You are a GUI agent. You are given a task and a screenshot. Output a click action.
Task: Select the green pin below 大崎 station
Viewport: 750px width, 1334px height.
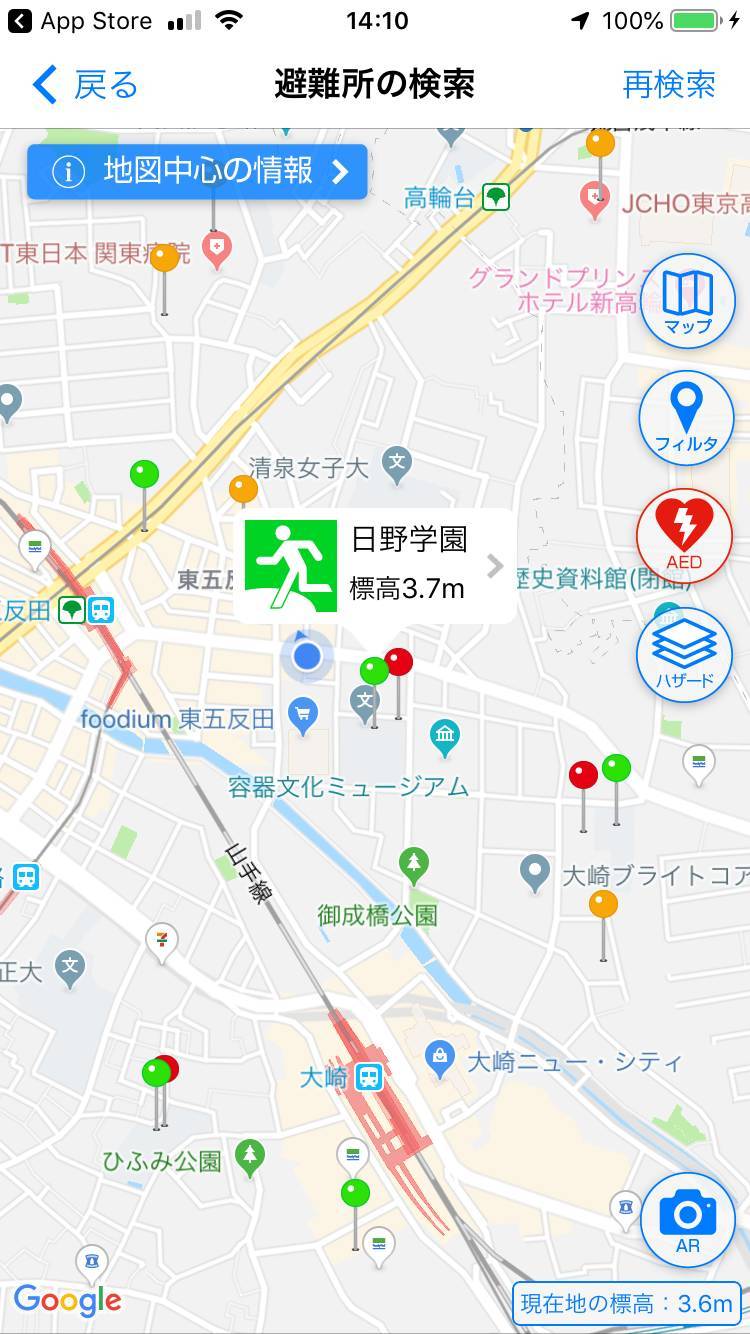point(355,1193)
